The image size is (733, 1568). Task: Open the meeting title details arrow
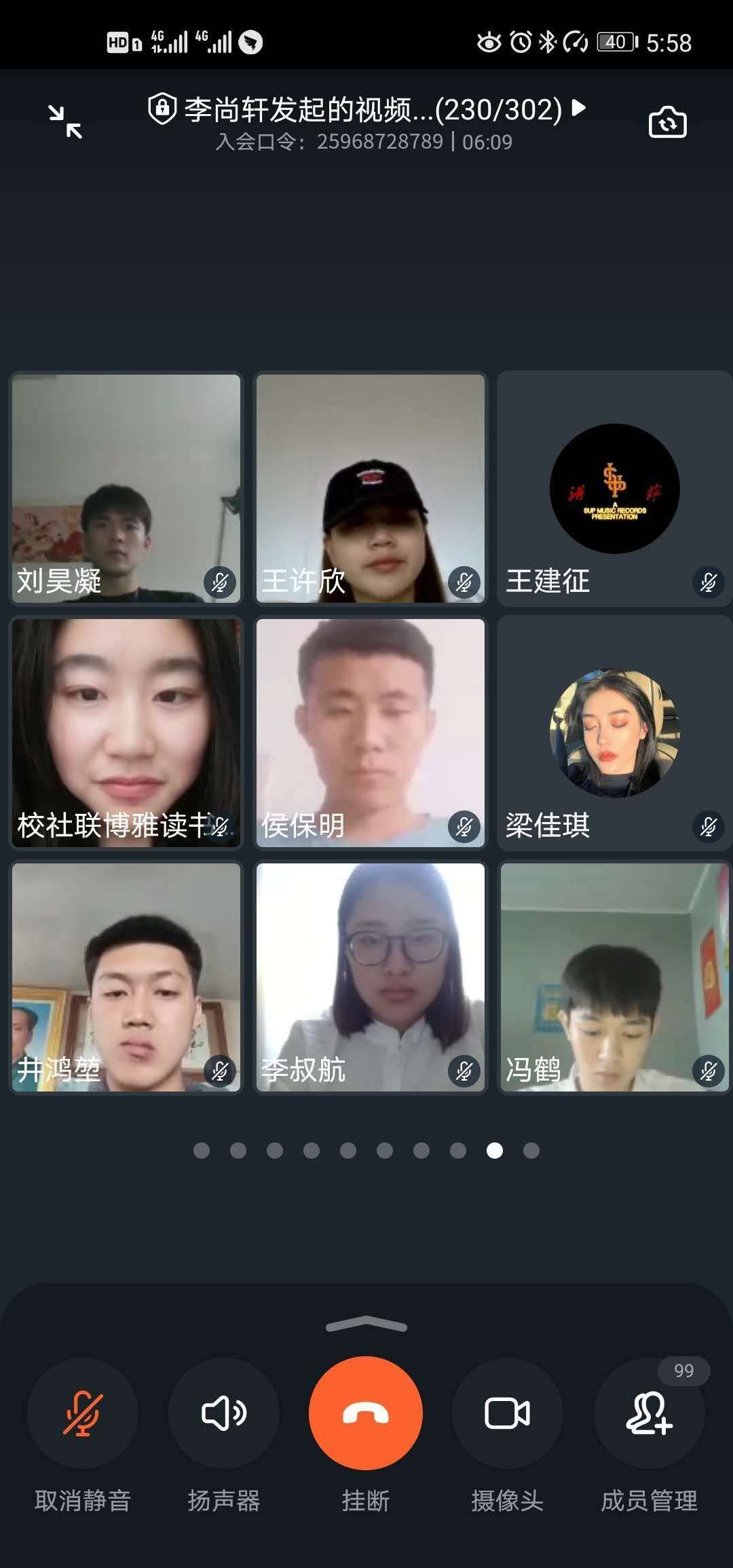click(579, 108)
